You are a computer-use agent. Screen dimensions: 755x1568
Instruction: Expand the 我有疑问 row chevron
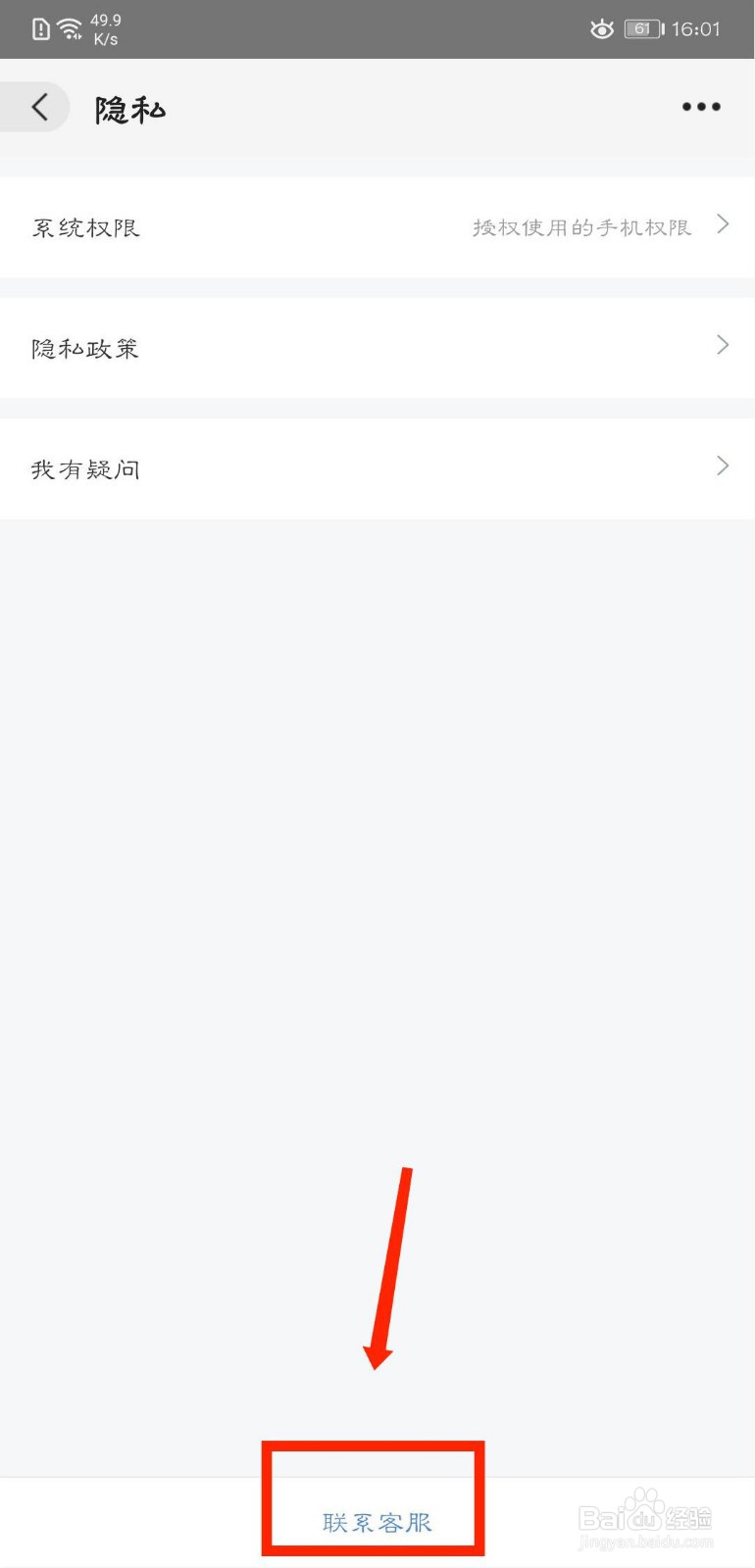pyautogui.click(x=723, y=465)
